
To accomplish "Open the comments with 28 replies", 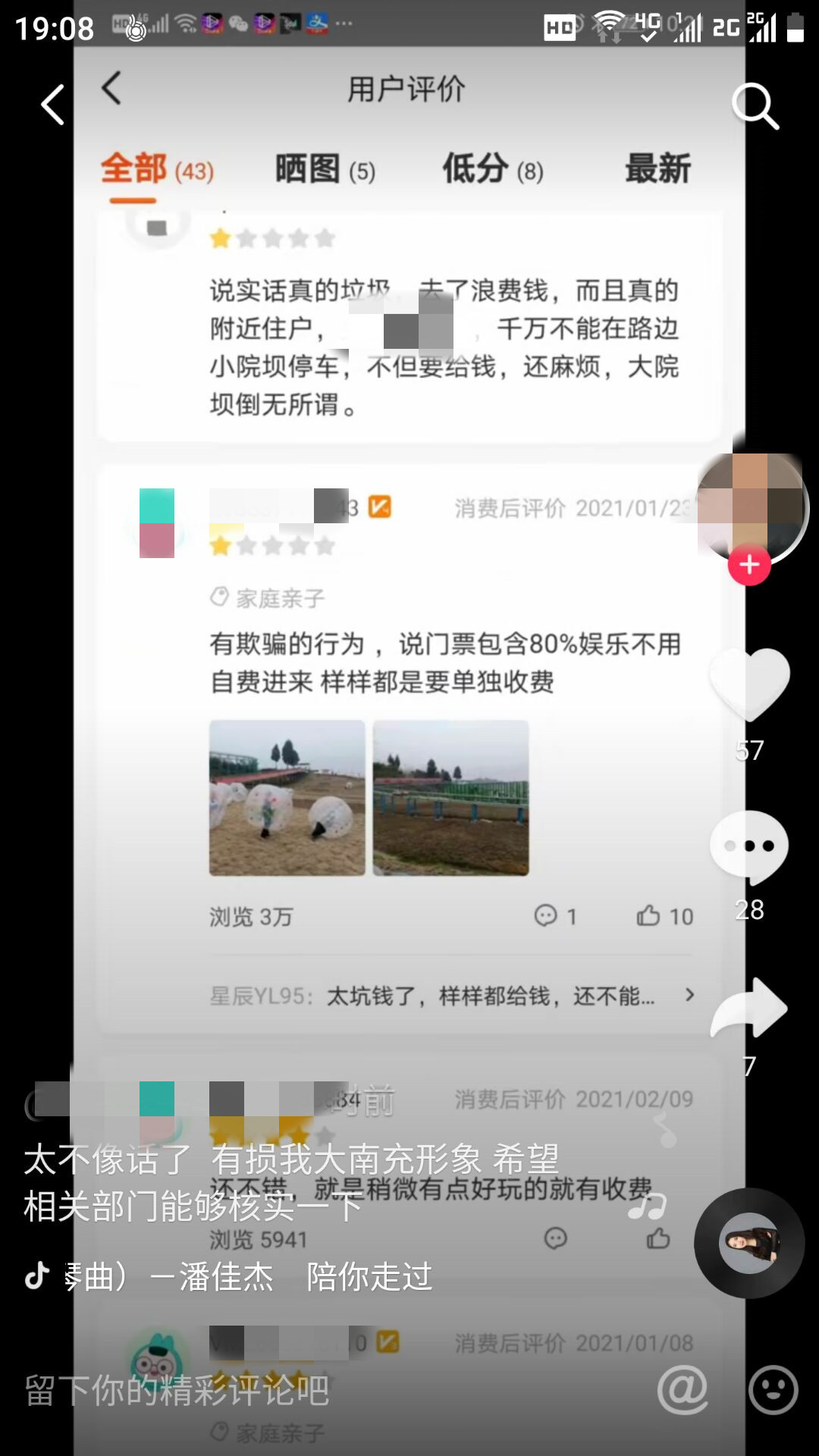I will click(749, 846).
